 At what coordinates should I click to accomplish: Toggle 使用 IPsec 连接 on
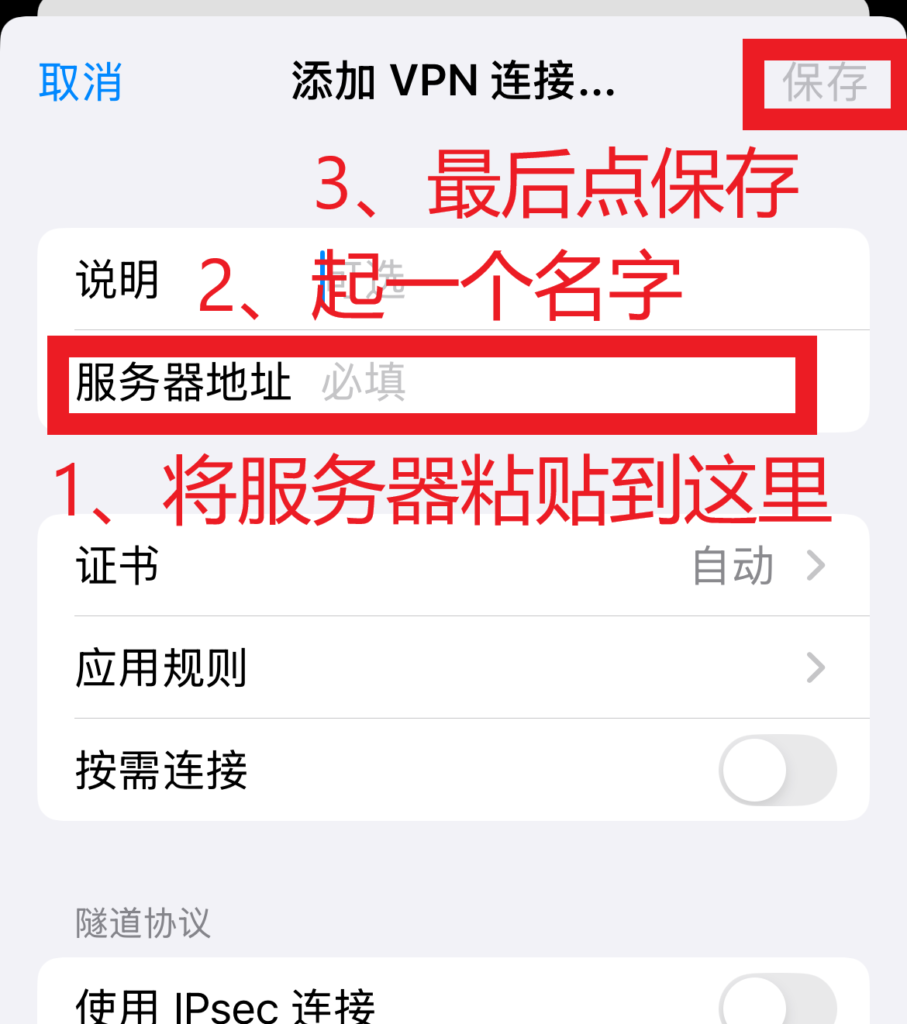(778, 1000)
